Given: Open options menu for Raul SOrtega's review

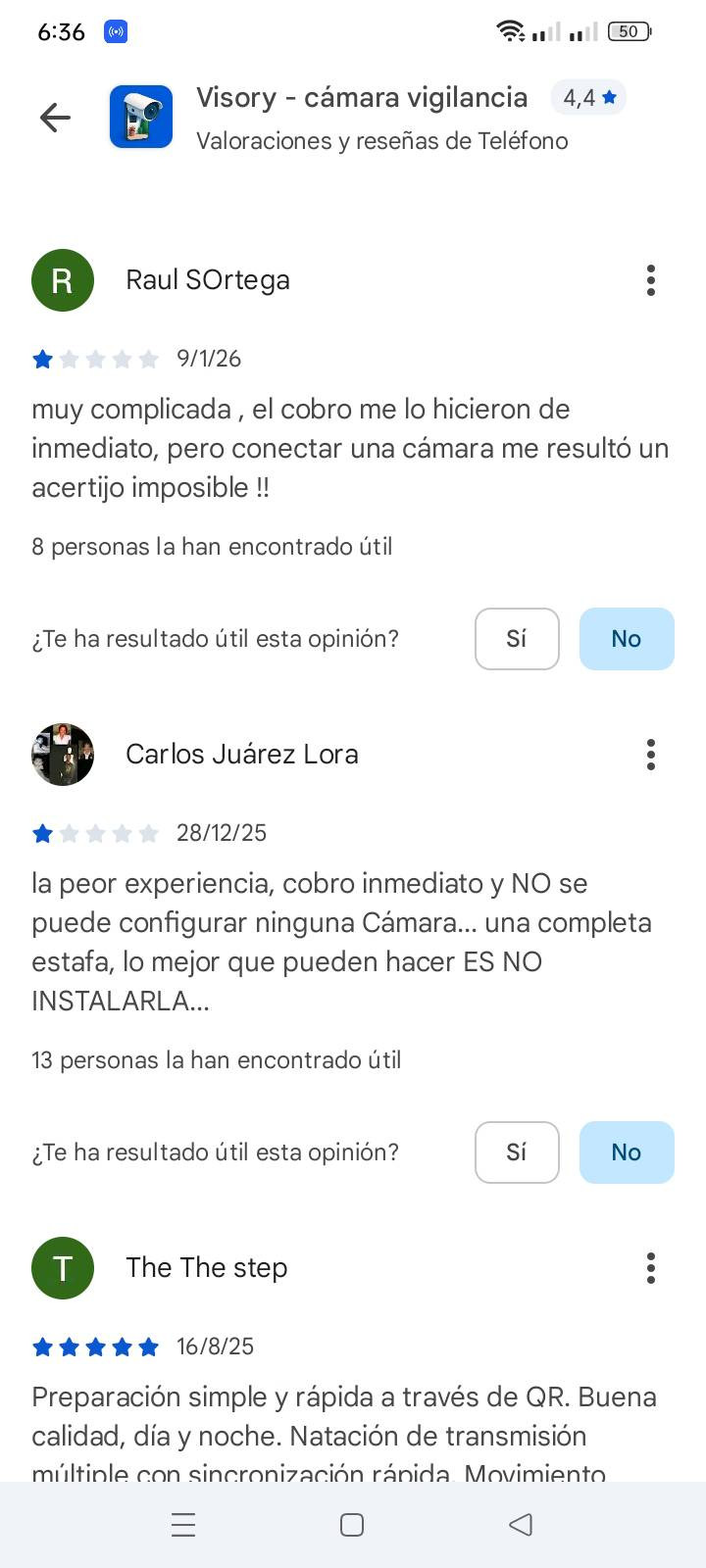Looking at the screenshot, I should [x=650, y=280].
